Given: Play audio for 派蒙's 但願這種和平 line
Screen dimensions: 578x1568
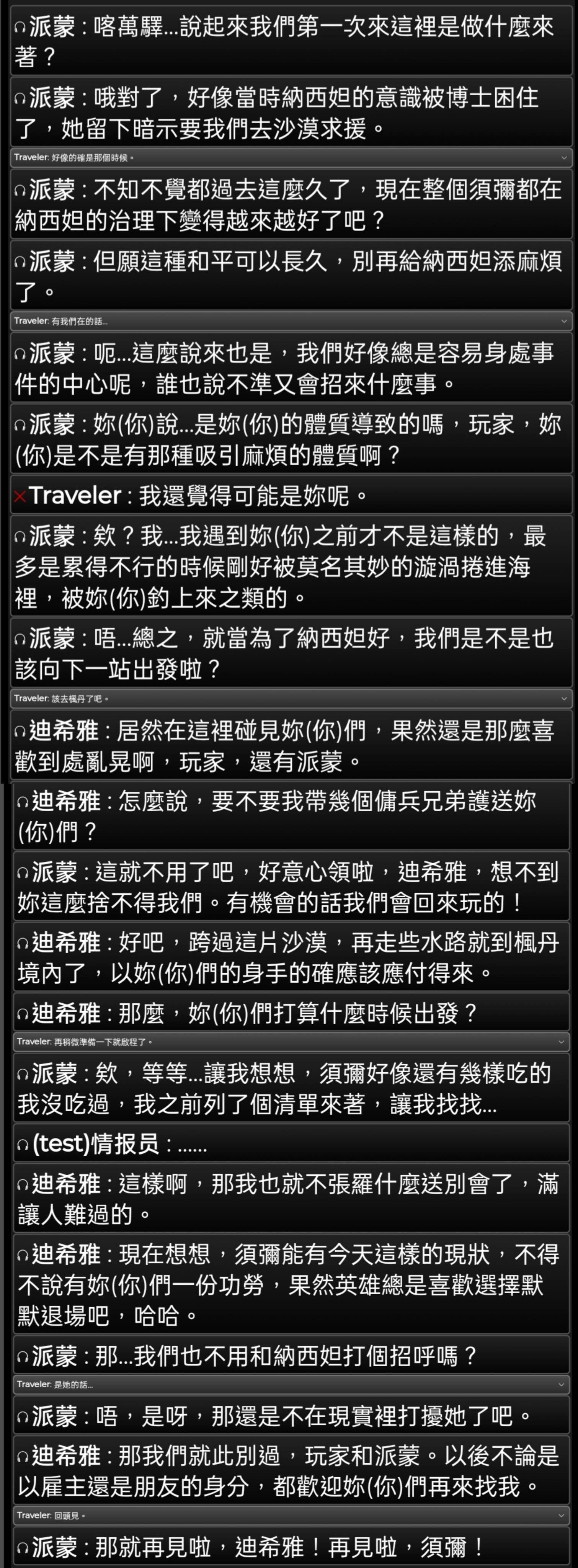Looking at the screenshot, I should [x=21, y=262].
